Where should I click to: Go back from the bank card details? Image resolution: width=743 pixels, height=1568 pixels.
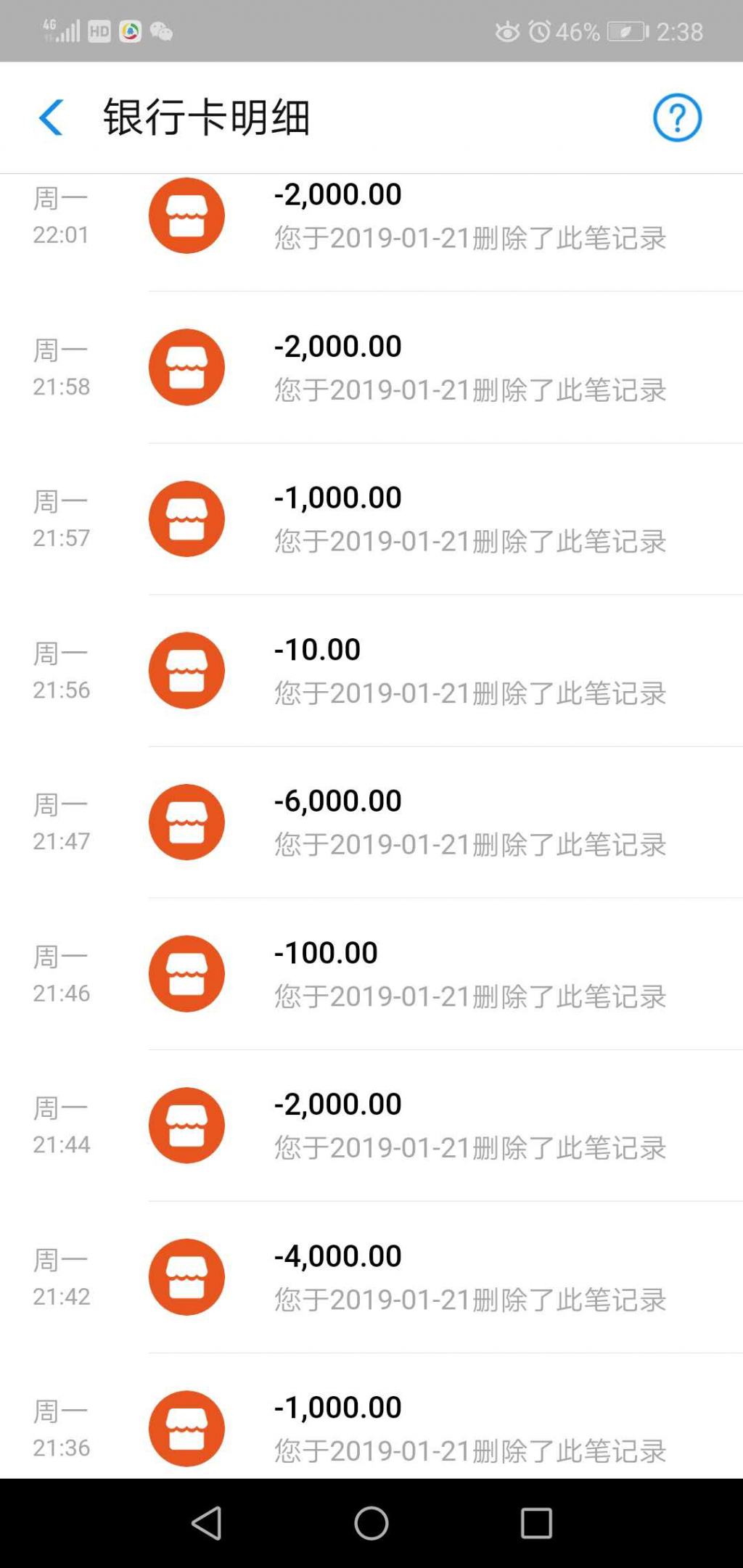click(x=51, y=117)
